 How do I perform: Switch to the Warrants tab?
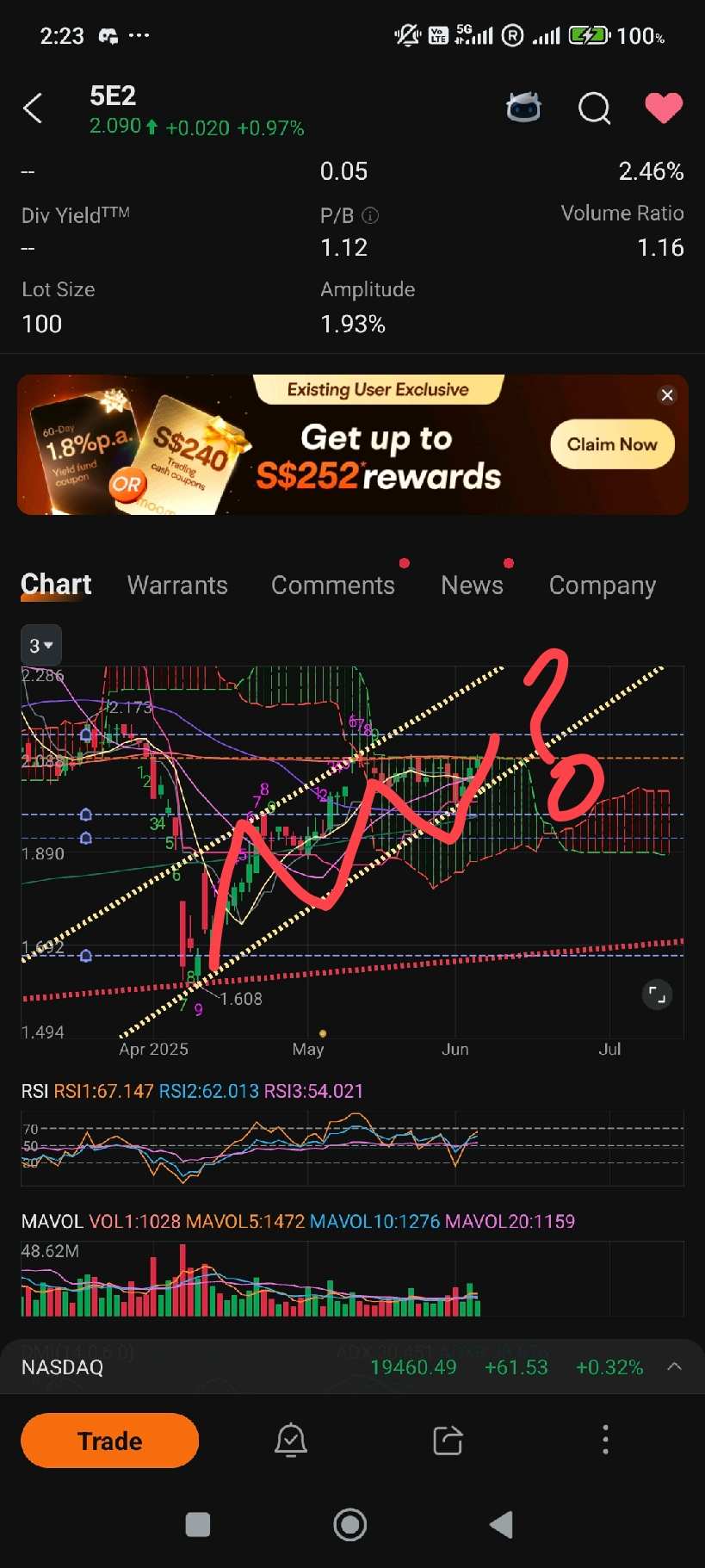point(177,586)
